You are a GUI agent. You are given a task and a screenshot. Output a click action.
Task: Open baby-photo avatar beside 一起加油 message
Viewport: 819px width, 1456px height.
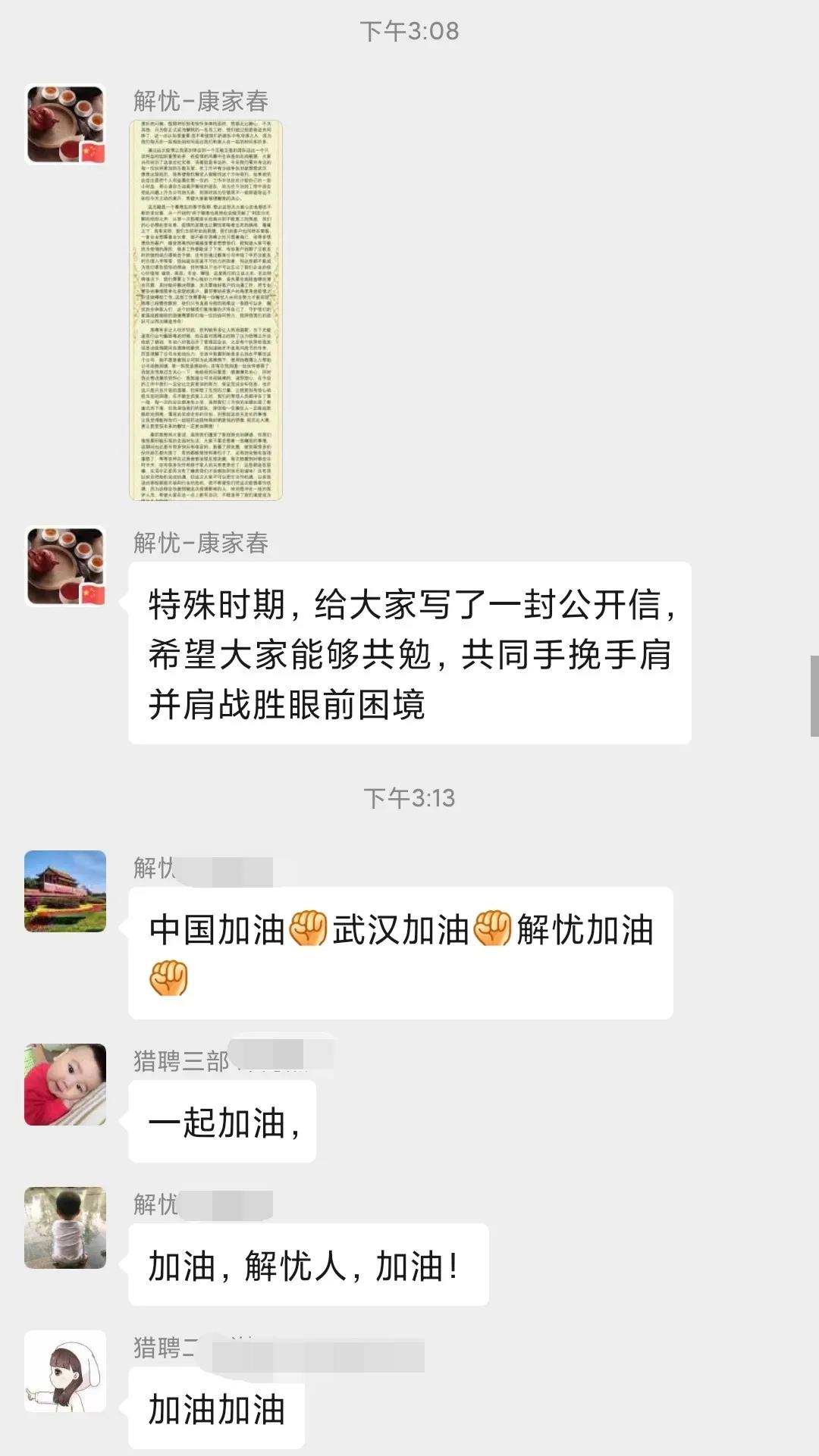[65, 1084]
